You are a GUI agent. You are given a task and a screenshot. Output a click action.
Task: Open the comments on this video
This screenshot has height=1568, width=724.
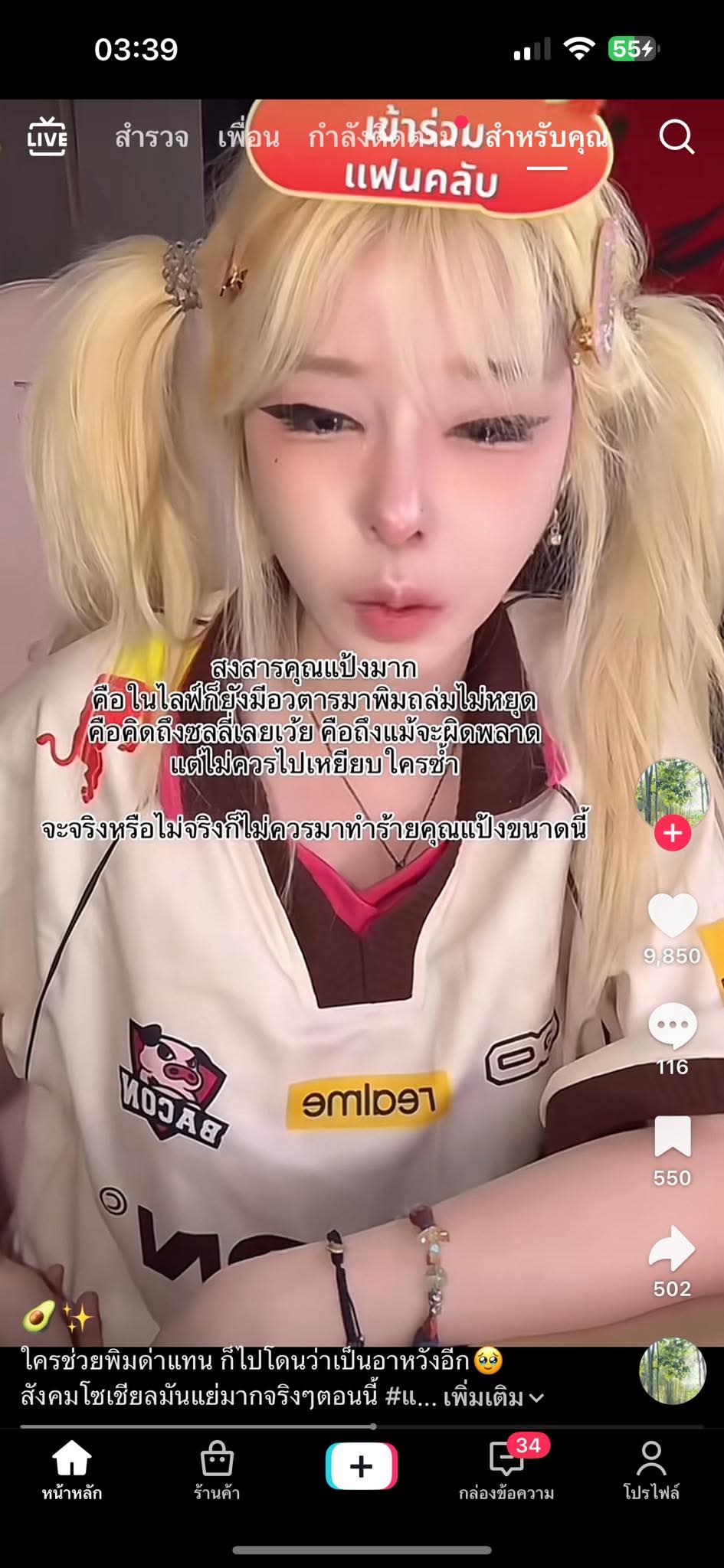click(672, 1027)
